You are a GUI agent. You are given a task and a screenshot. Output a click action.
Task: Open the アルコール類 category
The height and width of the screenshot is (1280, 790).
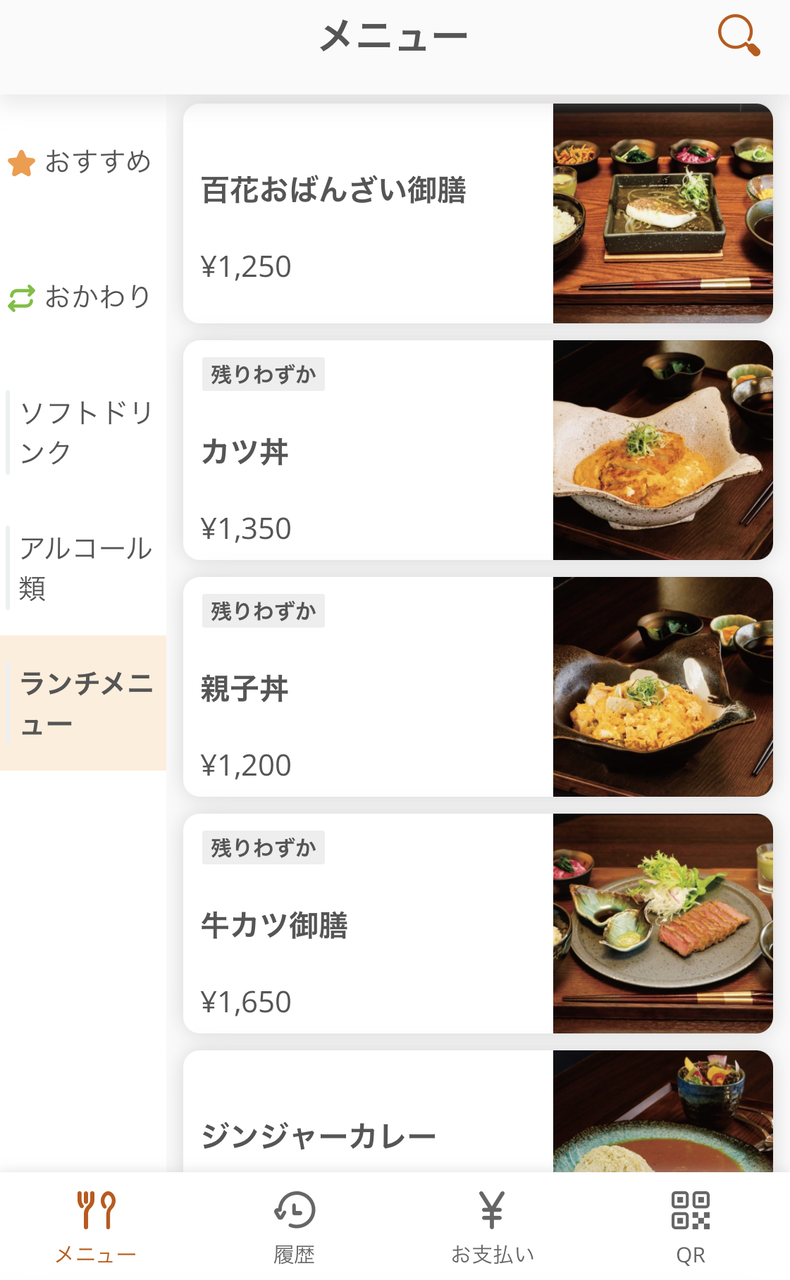click(x=84, y=567)
